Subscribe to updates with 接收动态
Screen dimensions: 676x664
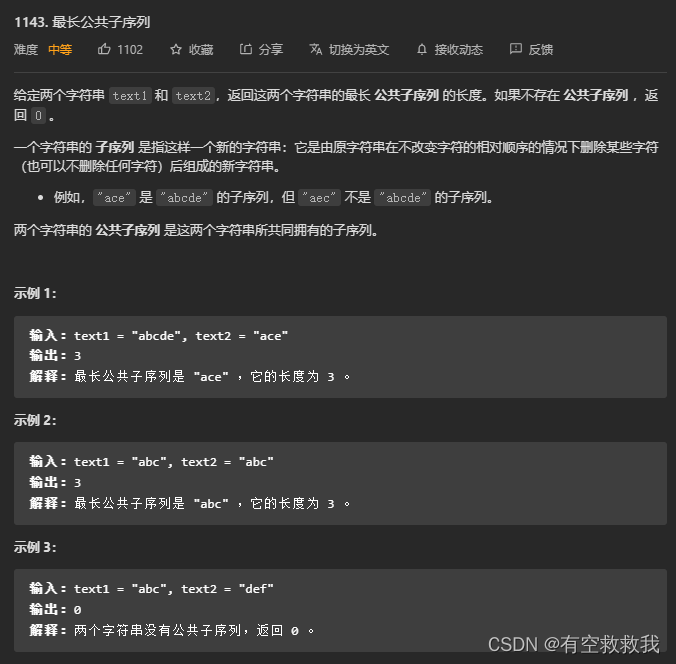450,50
